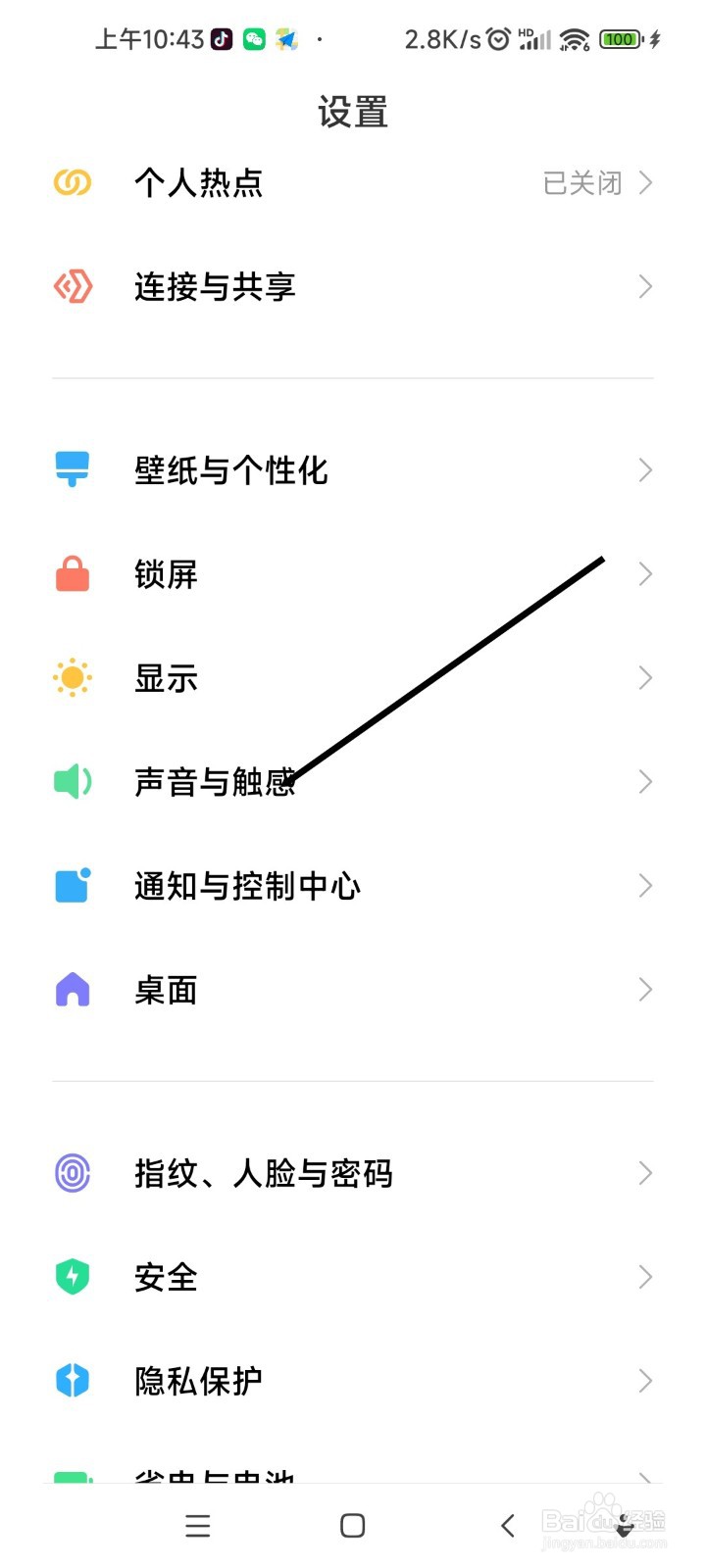Open the Personal Hotspot icon

tap(71, 182)
